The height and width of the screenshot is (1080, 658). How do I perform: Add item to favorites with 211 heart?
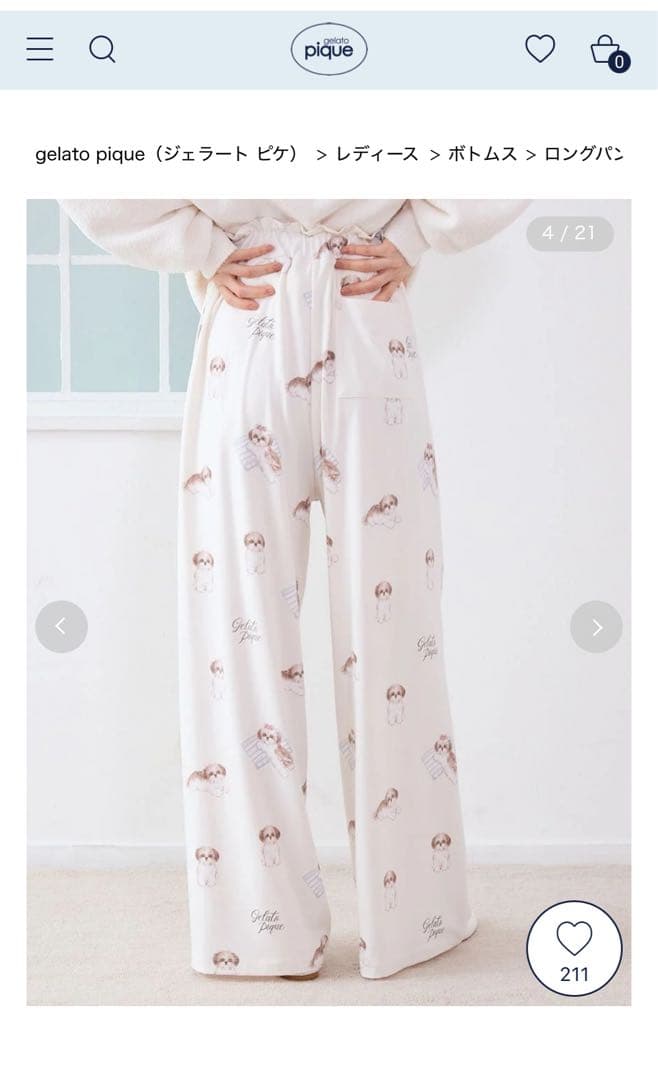coord(574,949)
